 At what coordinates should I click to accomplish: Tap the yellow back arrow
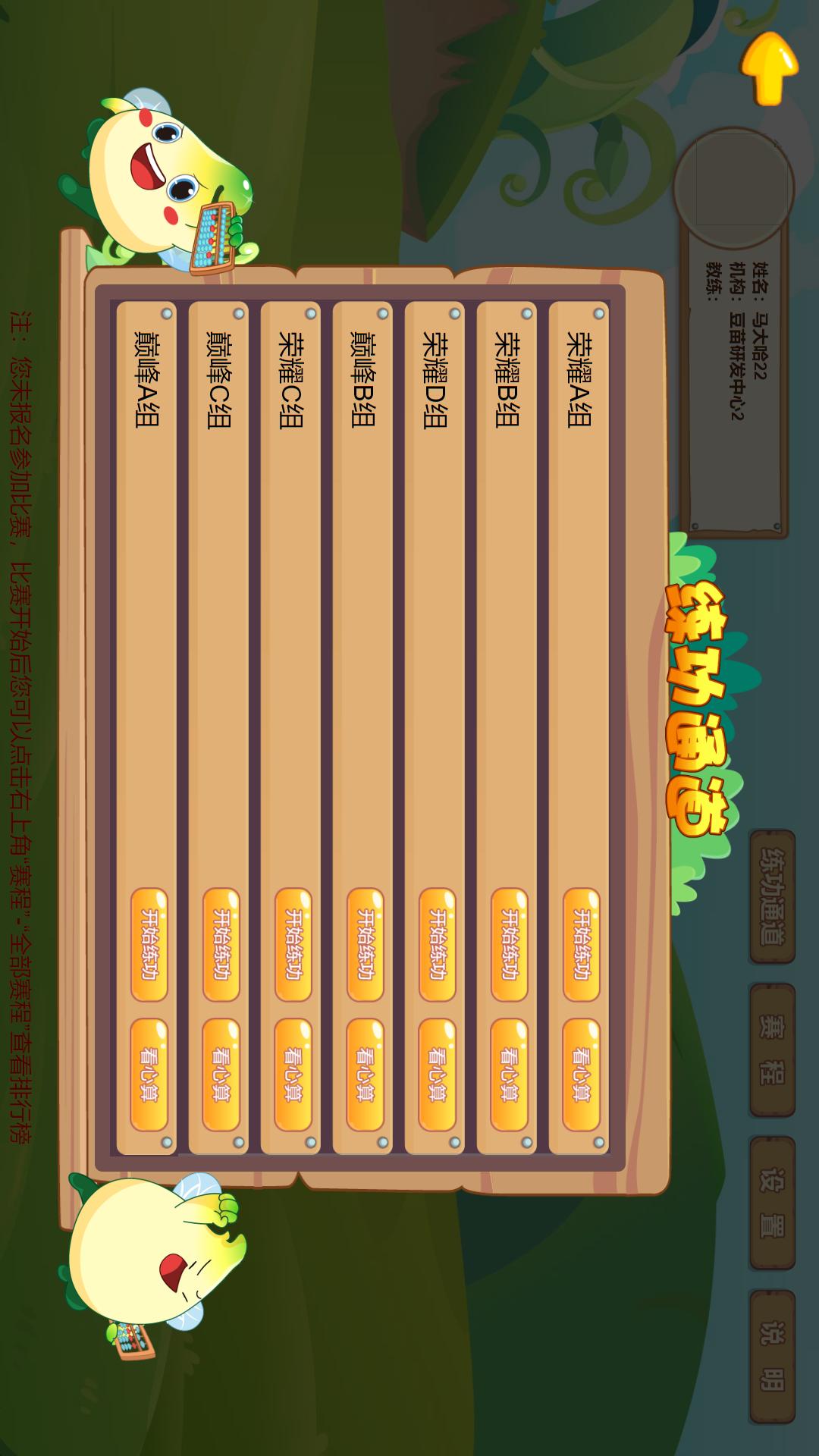770,68
